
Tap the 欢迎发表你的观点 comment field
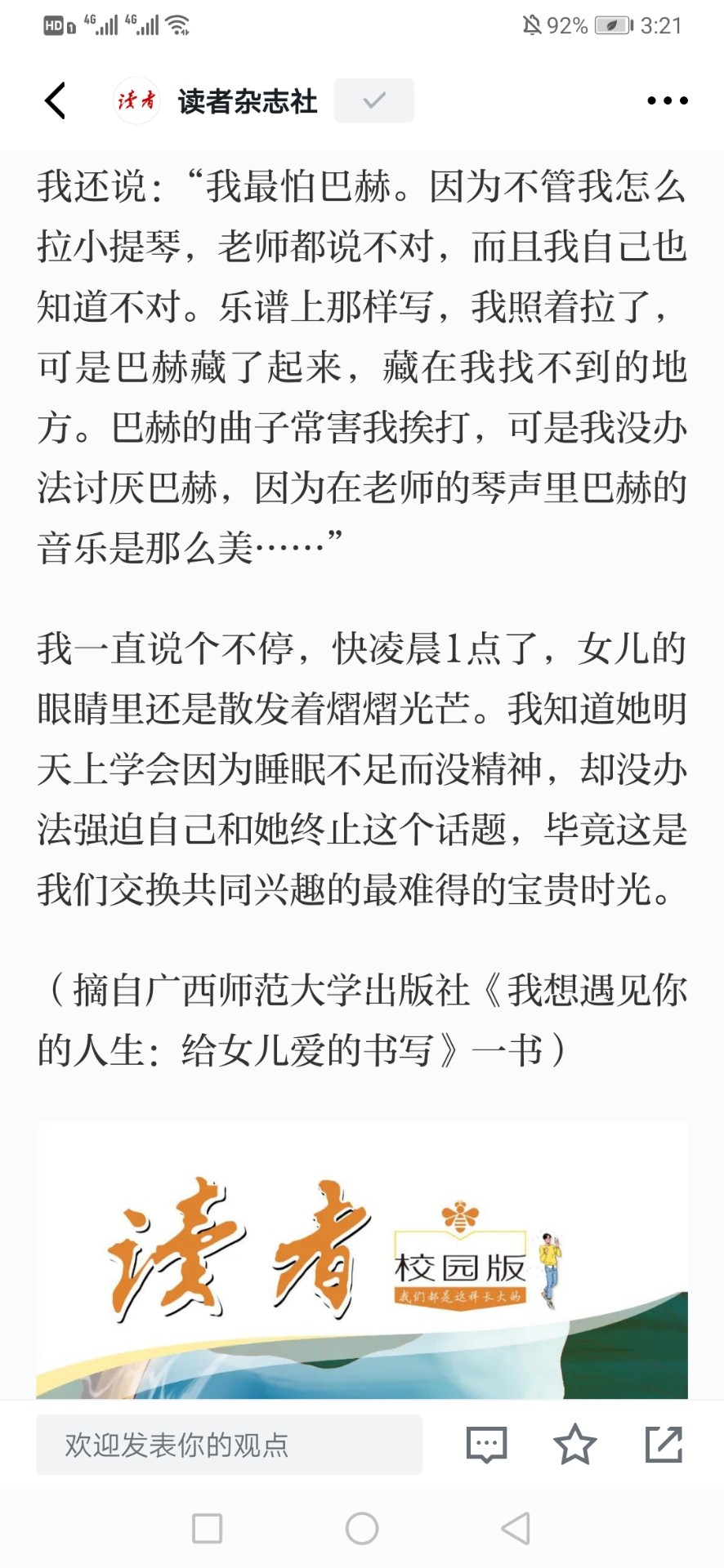[229, 1445]
